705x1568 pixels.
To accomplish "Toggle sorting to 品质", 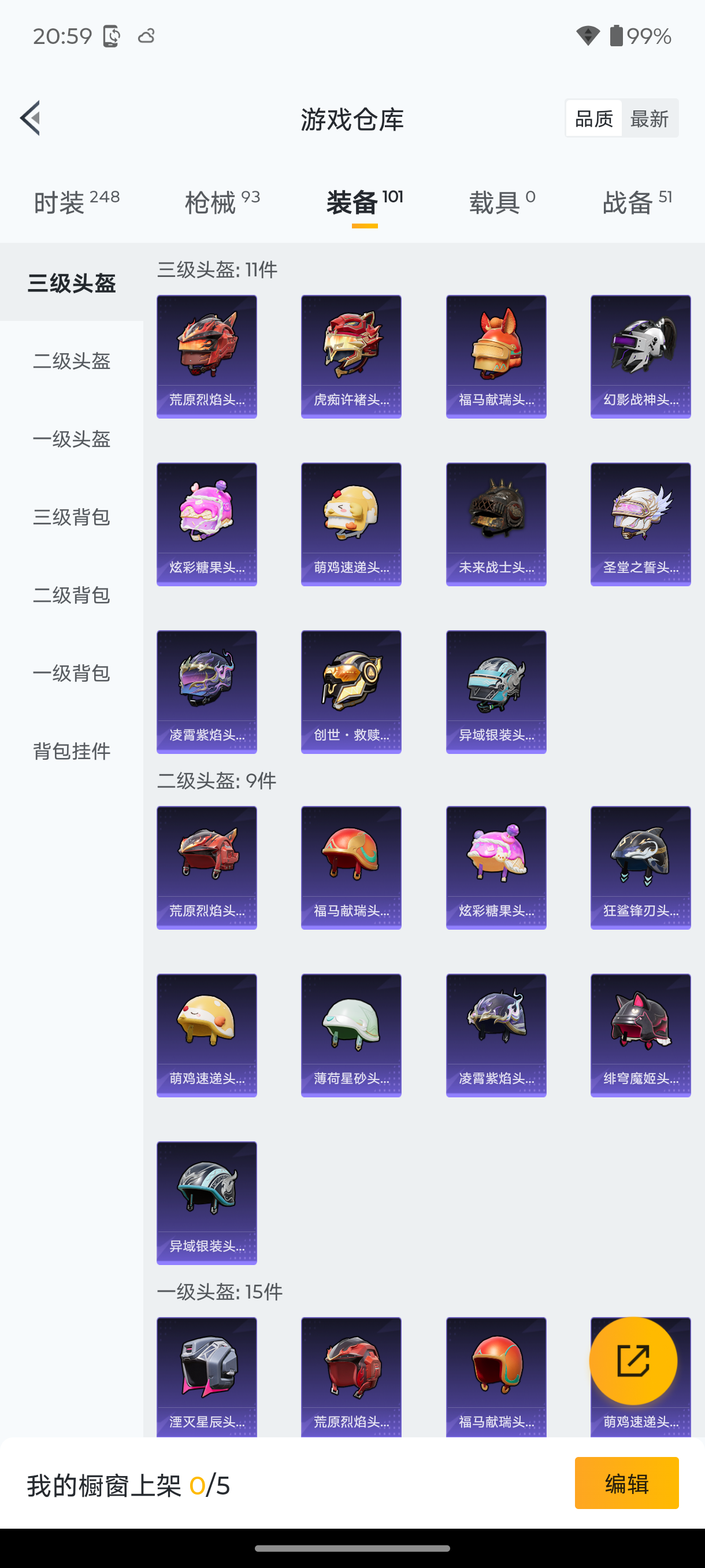I will (593, 118).
